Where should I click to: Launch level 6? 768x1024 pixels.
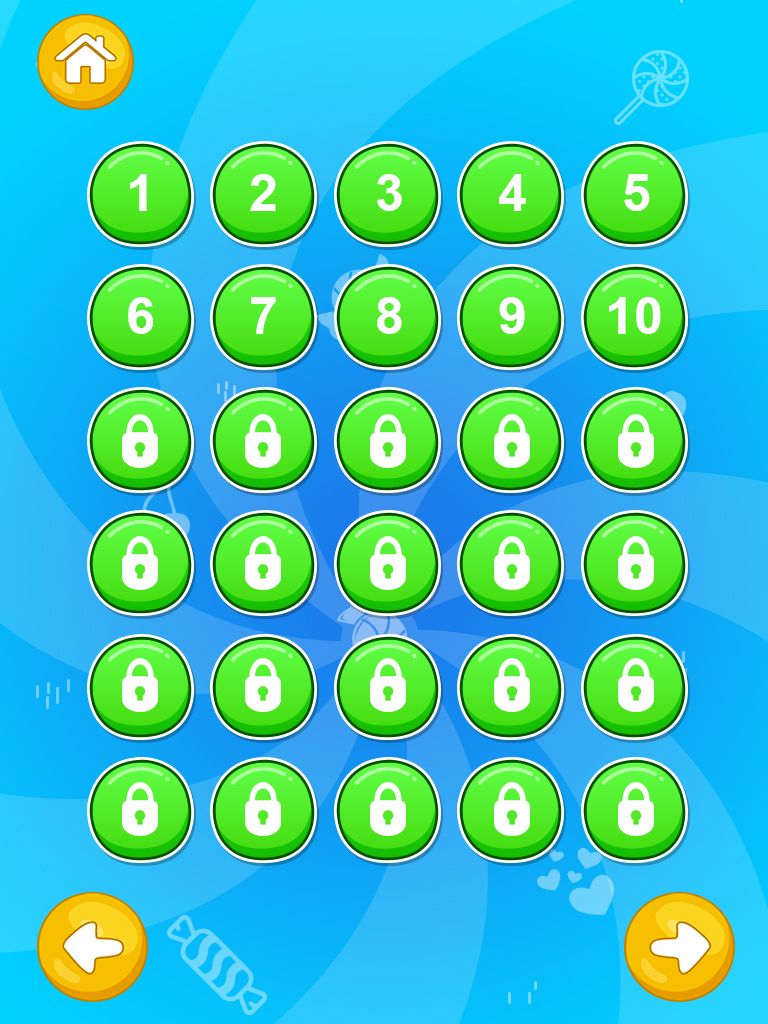140,317
